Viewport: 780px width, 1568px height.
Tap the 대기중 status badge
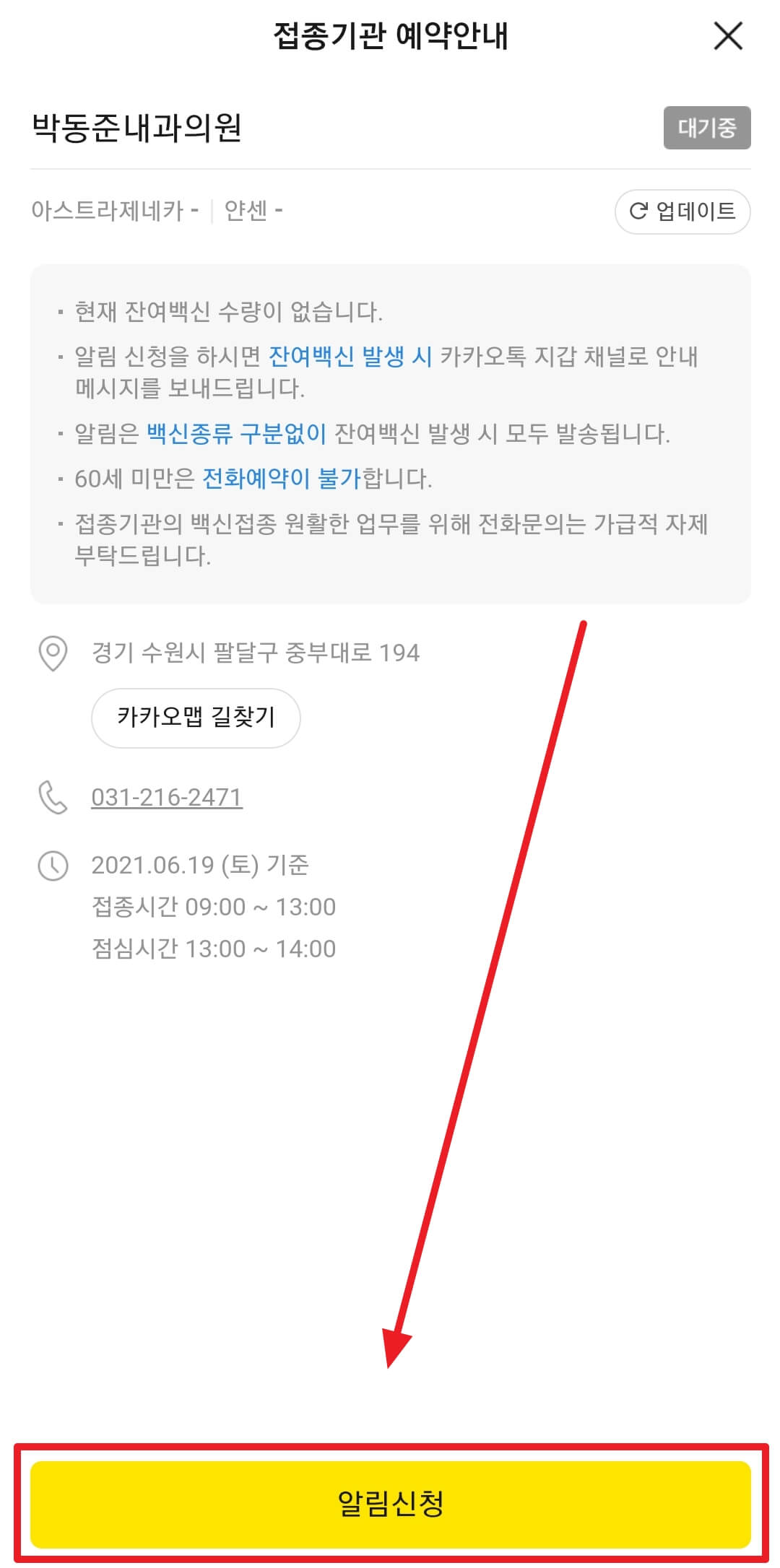coord(706,129)
